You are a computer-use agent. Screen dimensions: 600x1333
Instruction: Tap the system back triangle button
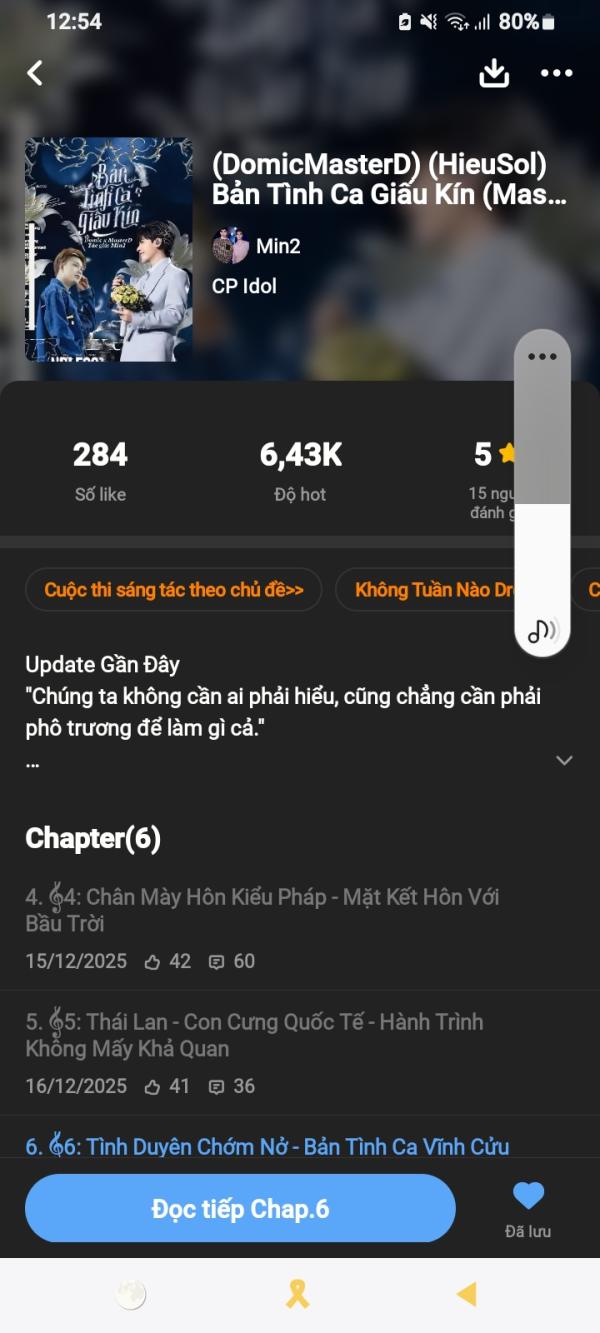[x=466, y=1295]
